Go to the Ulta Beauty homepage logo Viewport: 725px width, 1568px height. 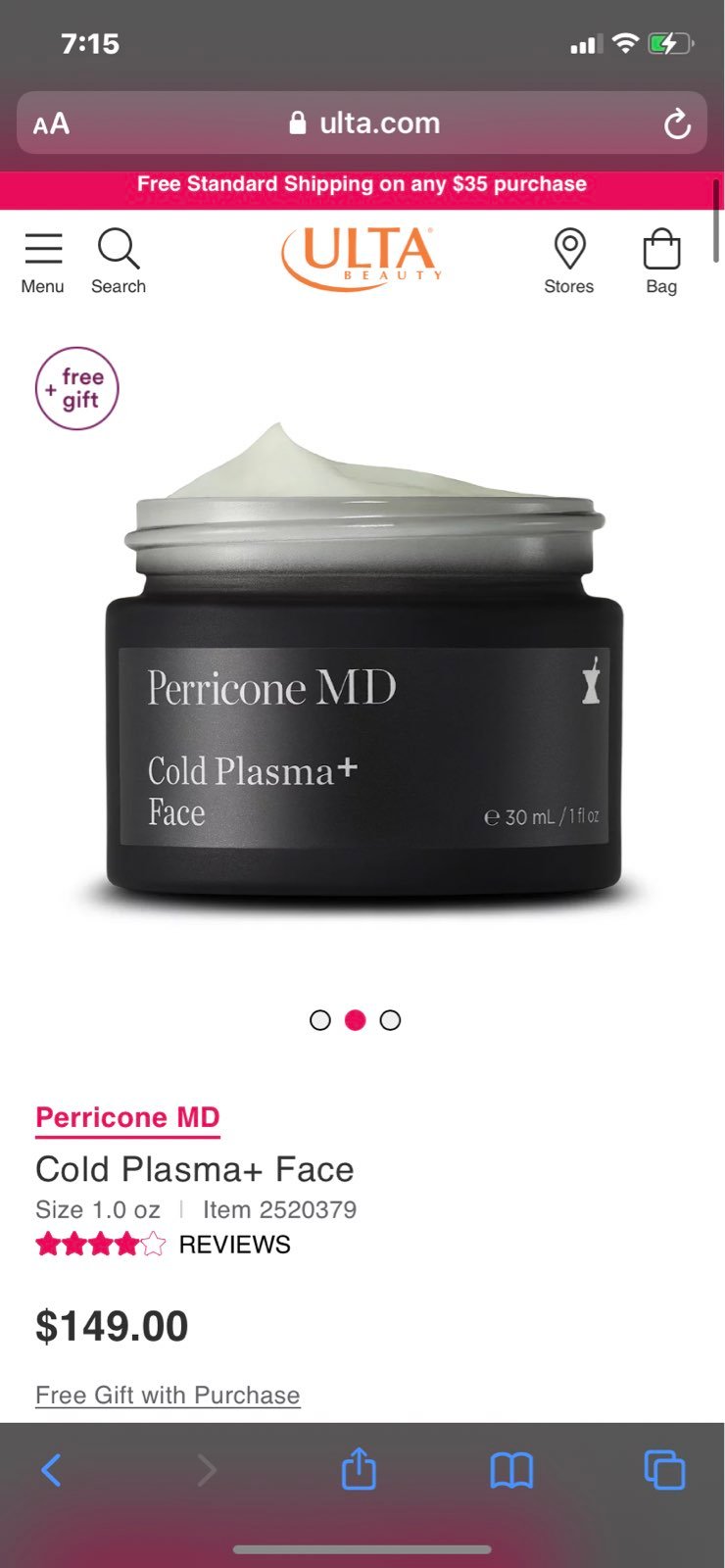(362, 259)
